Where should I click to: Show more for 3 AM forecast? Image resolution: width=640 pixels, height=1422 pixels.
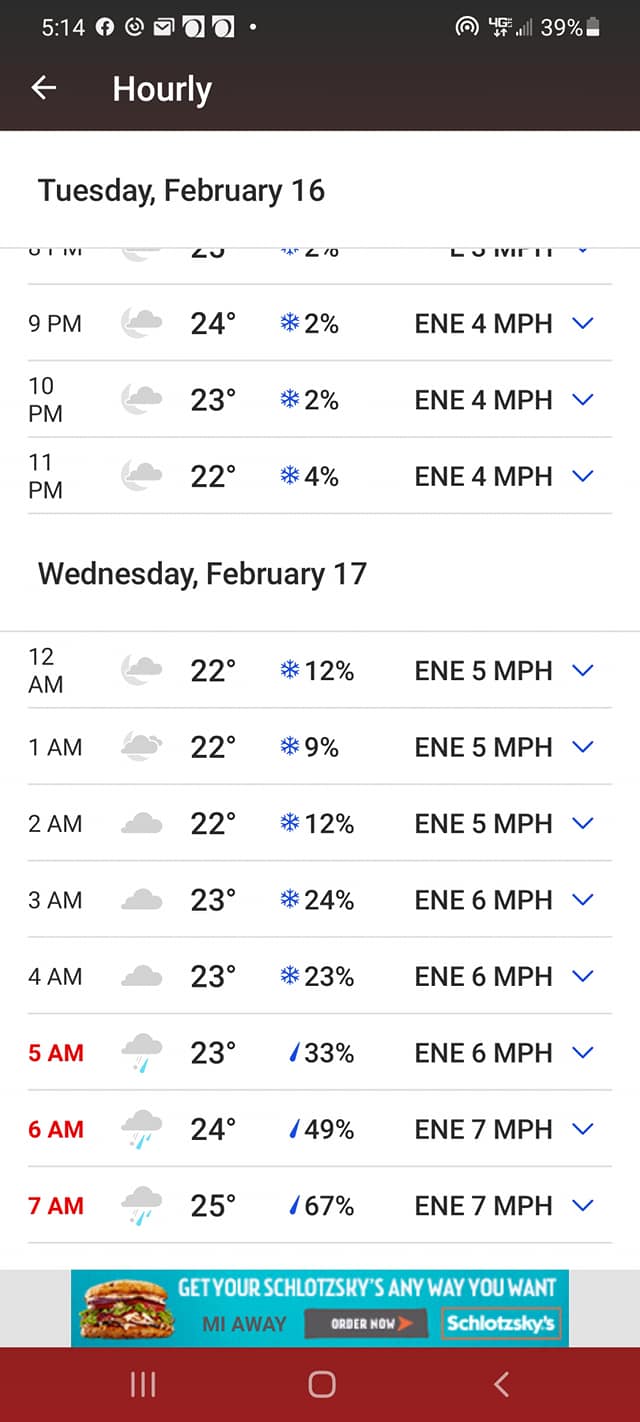(x=583, y=900)
